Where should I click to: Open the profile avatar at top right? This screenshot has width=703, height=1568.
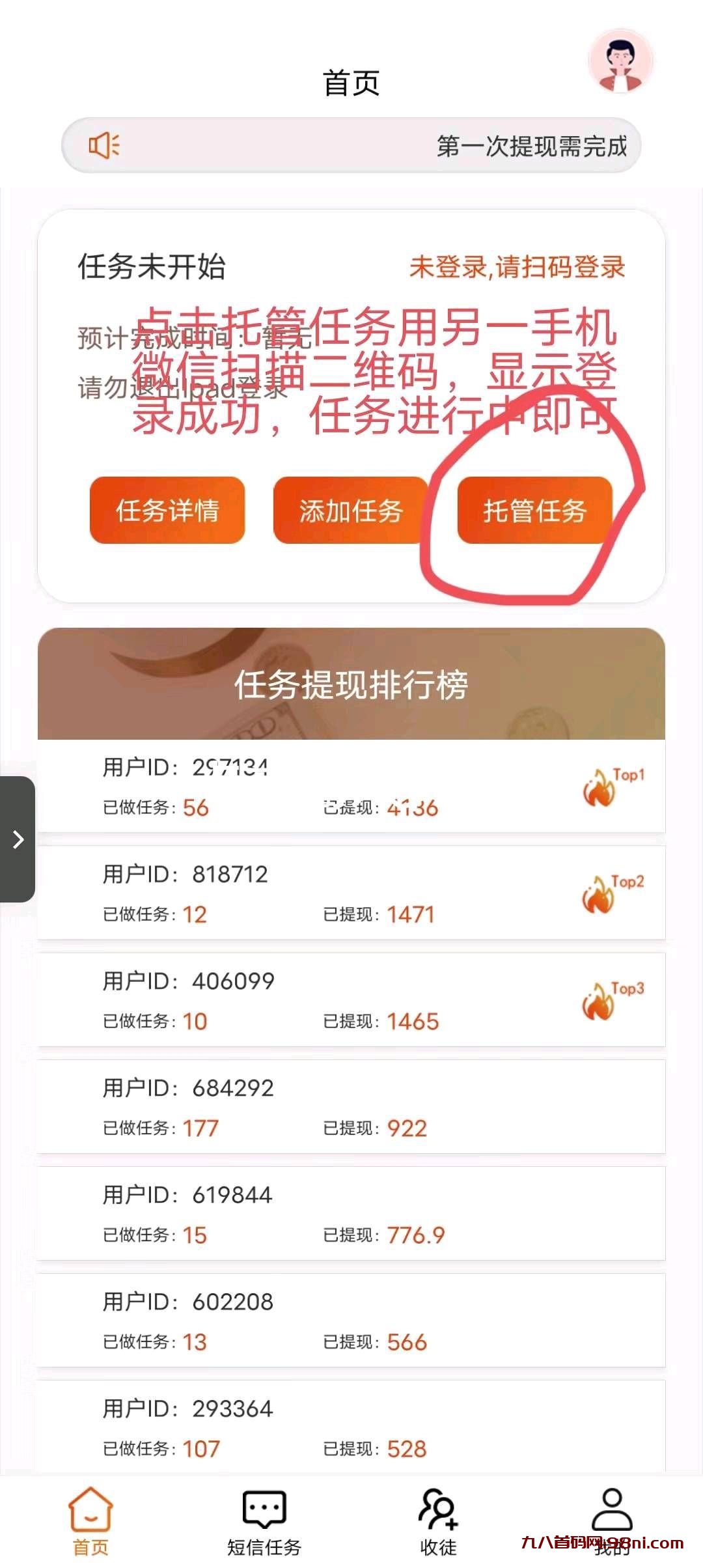click(618, 62)
